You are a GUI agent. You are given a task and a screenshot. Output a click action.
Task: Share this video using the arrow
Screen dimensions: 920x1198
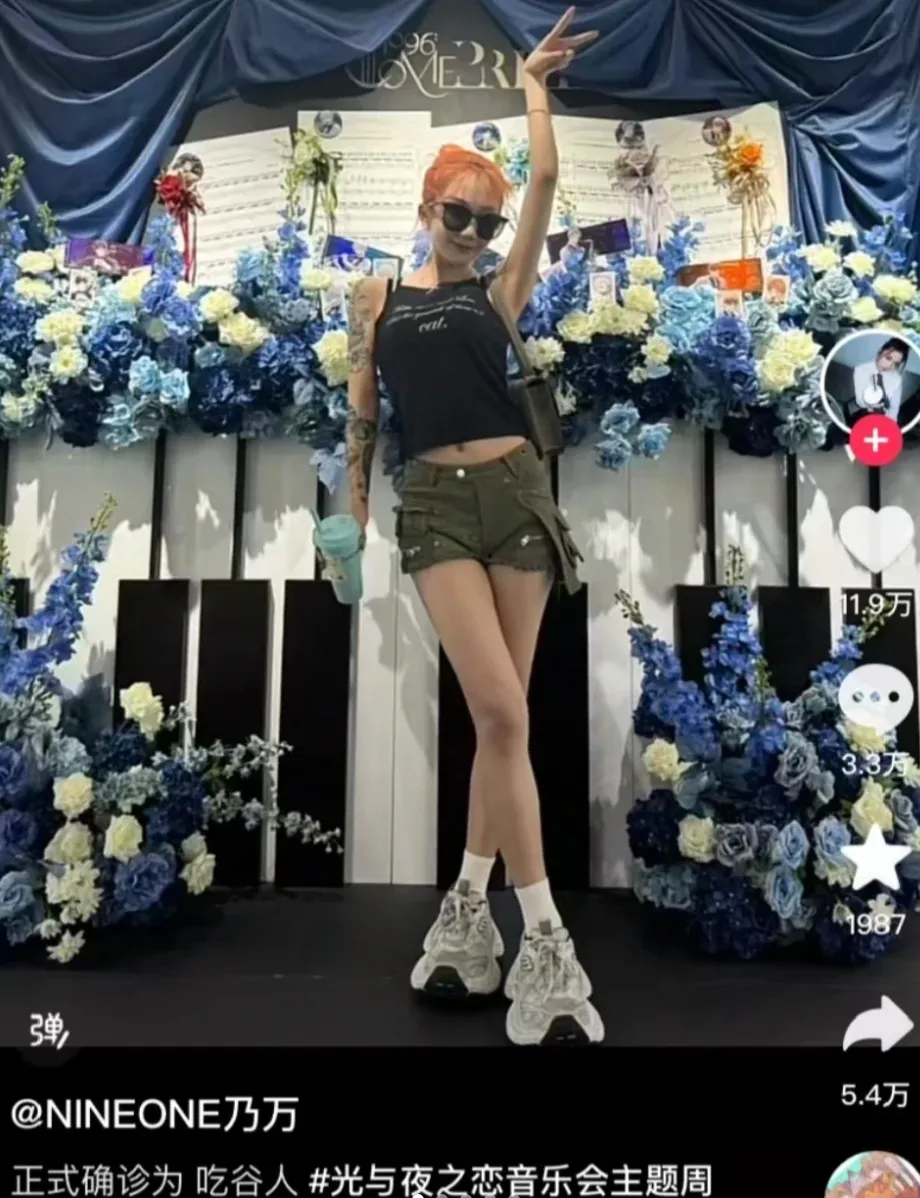point(878,1024)
